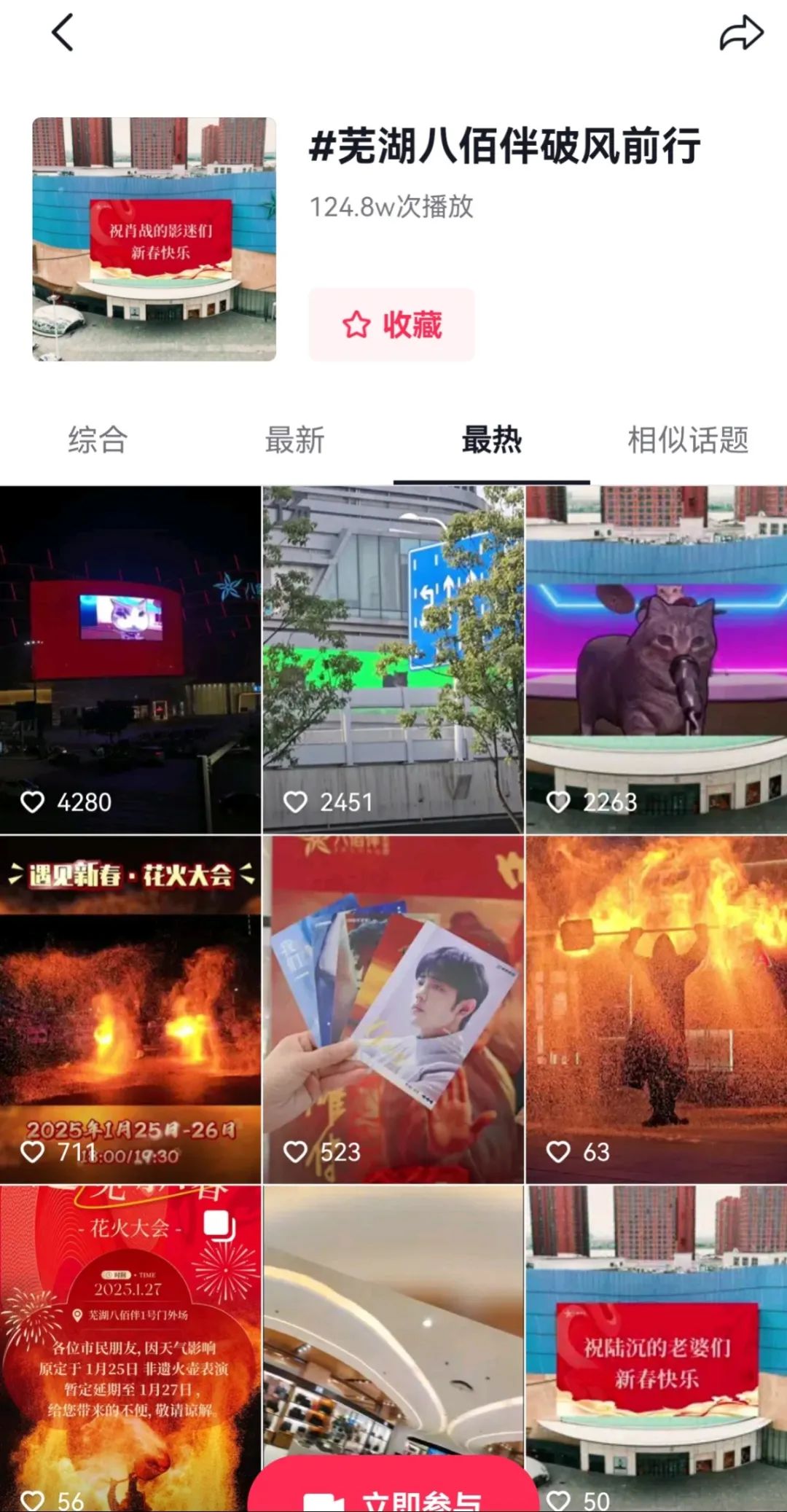Open the 相似话题 tab
Viewport: 787px width, 1512px height.
(x=688, y=440)
